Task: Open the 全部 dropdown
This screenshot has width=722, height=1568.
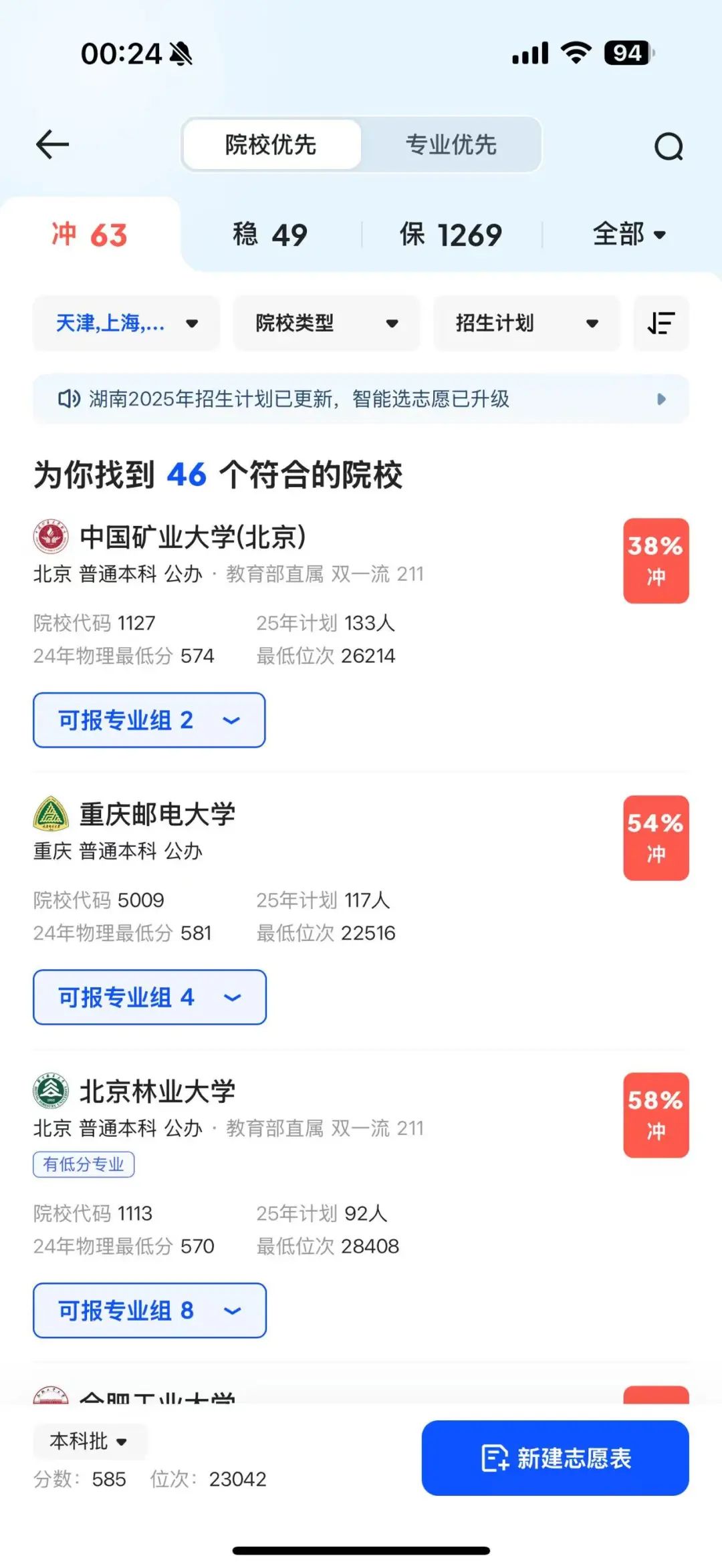Action: 629,235
